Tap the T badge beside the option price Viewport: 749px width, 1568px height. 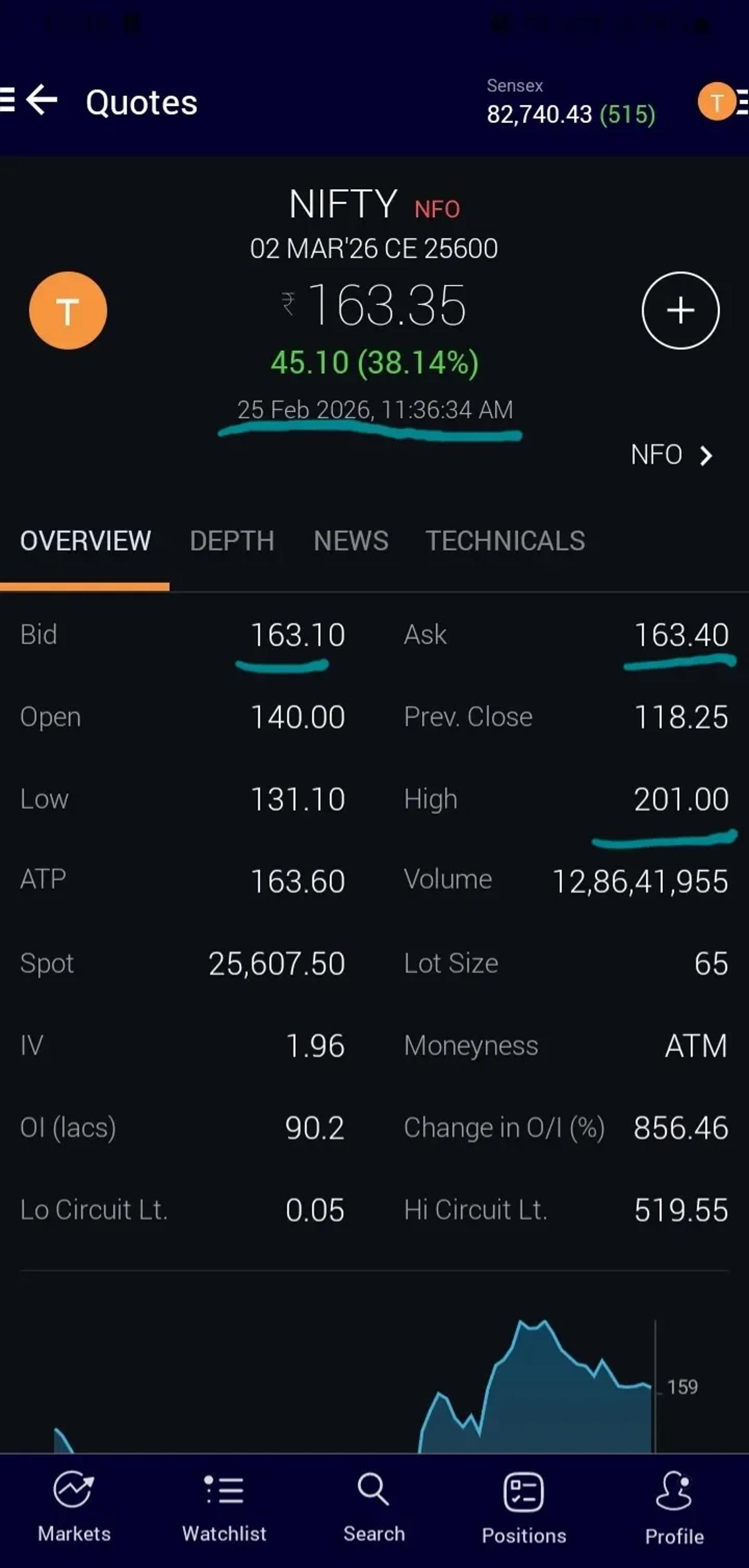coord(69,310)
